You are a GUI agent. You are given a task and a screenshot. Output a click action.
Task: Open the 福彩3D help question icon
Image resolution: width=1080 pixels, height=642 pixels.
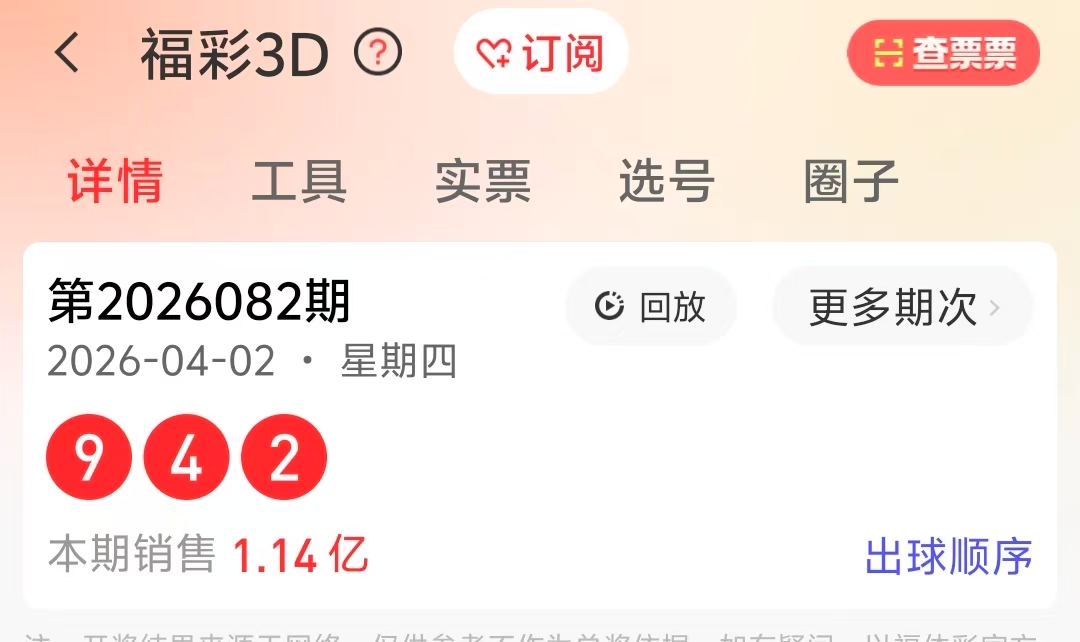[378, 53]
